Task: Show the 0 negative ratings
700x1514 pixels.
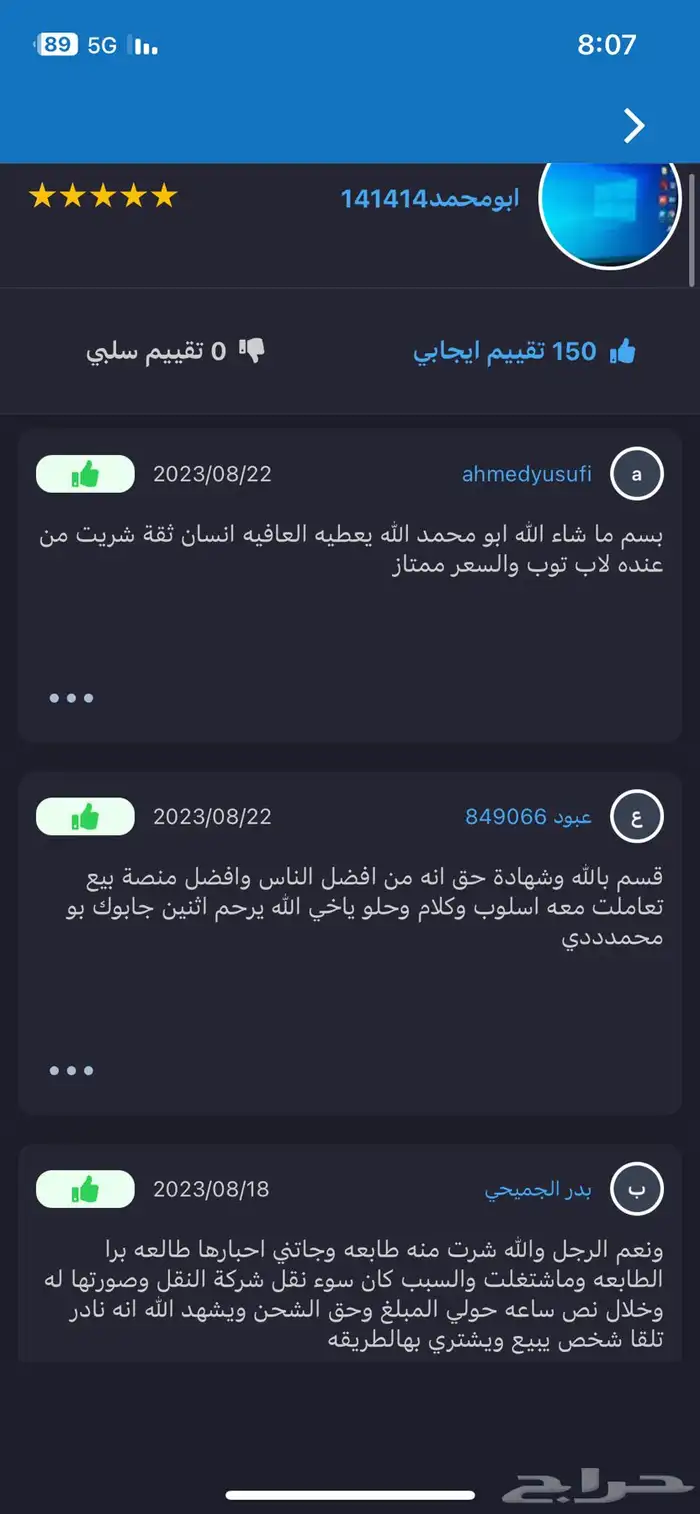Action: pyautogui.click(x=175, y=351)
